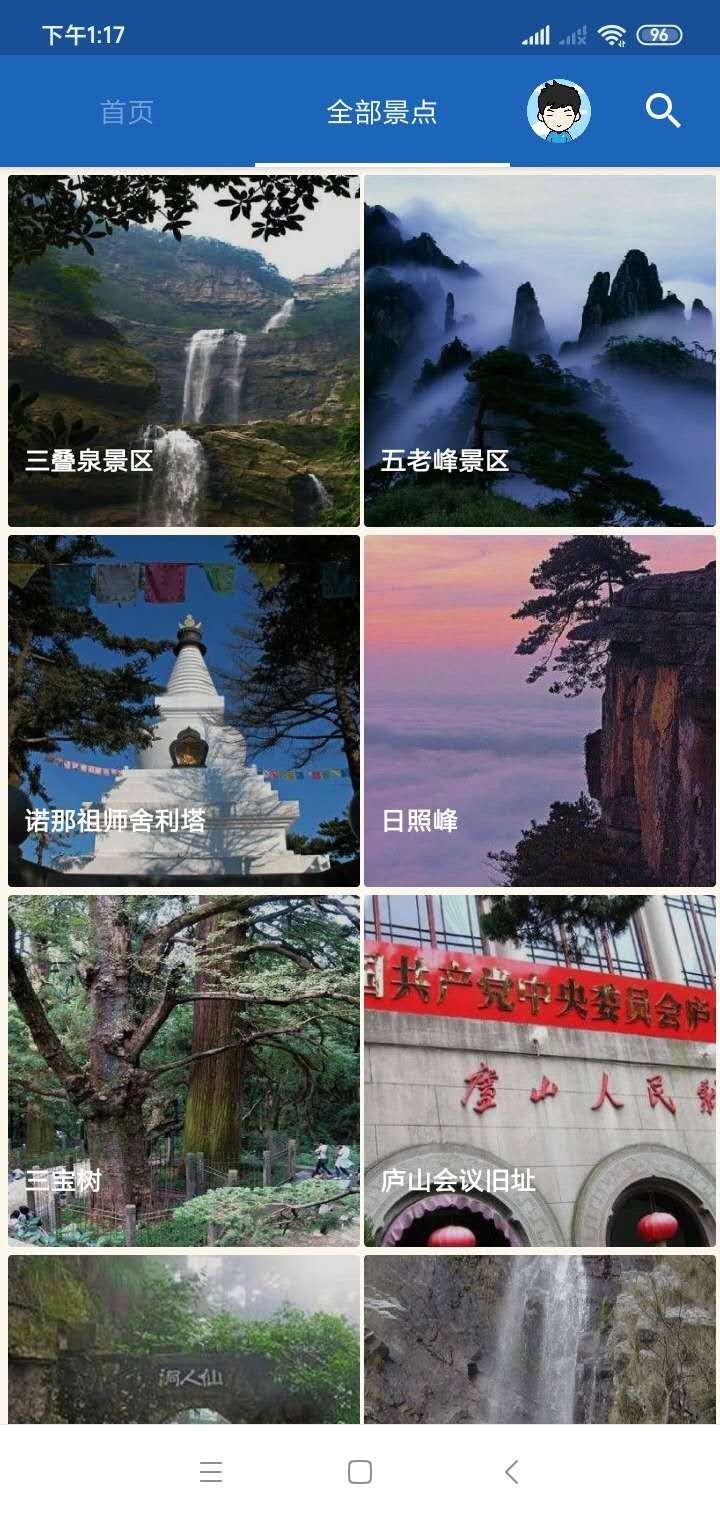Open the 三叠泉景区 tile
Viewport: 720px width, 1520px height.
(184, 351)
